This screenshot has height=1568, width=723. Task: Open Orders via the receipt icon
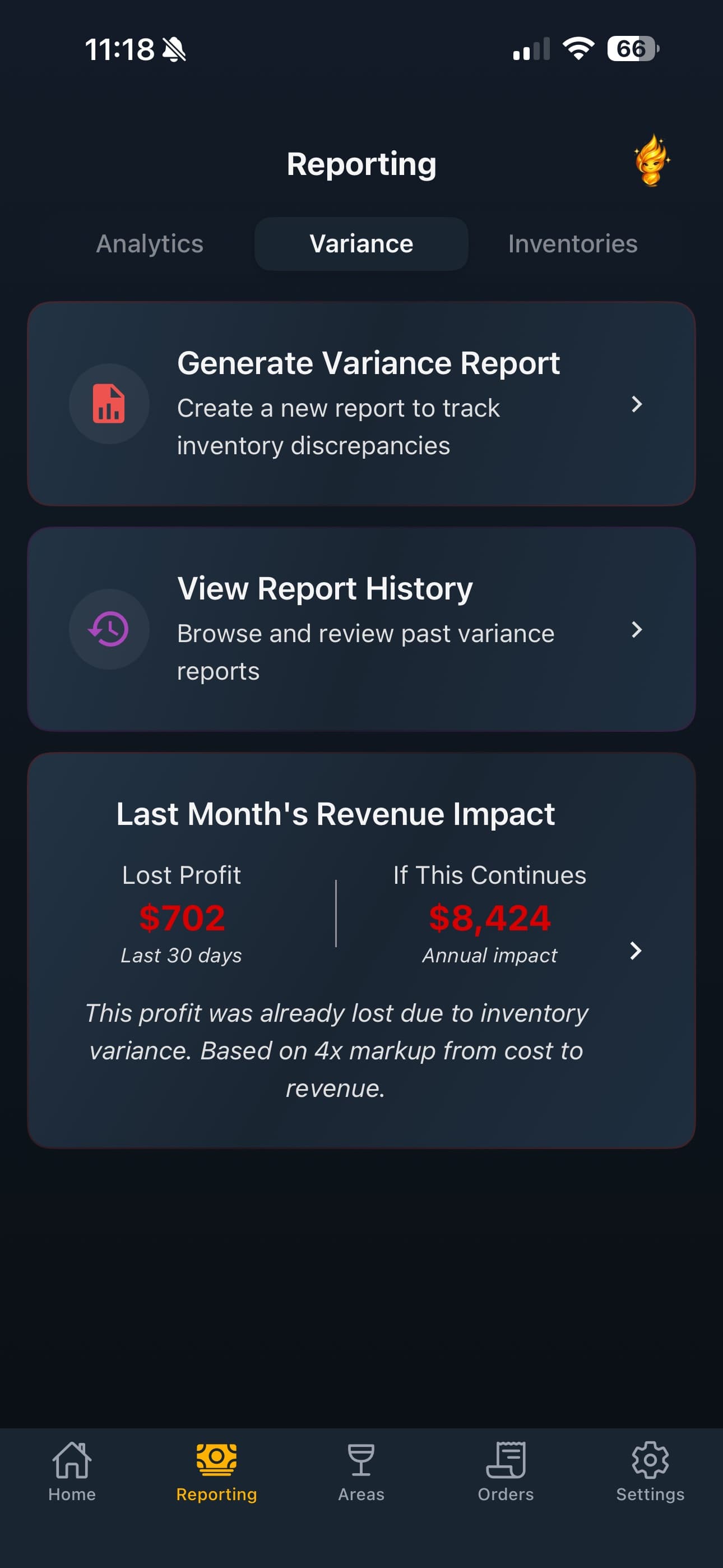click(x=506, y=1460)
